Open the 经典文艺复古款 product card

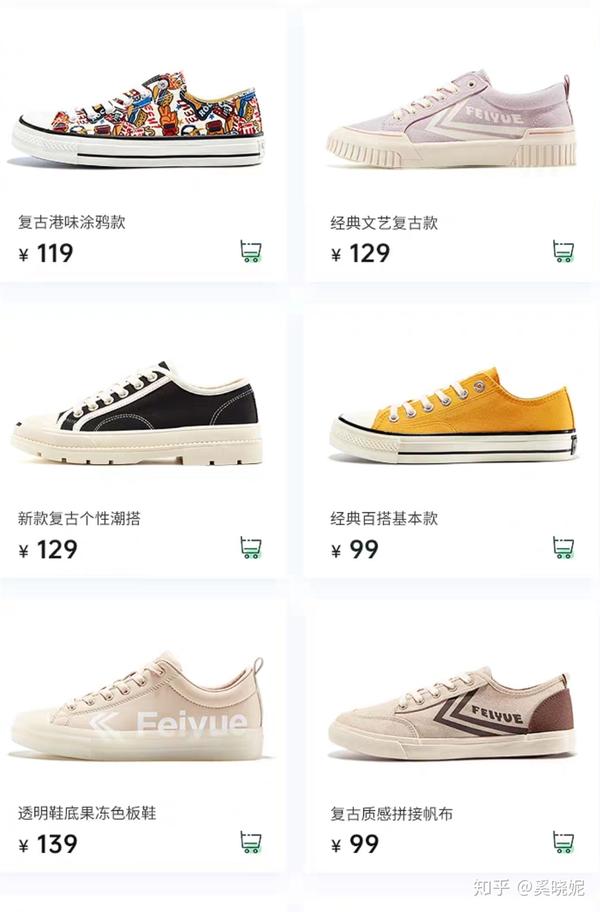pos(452,118)
